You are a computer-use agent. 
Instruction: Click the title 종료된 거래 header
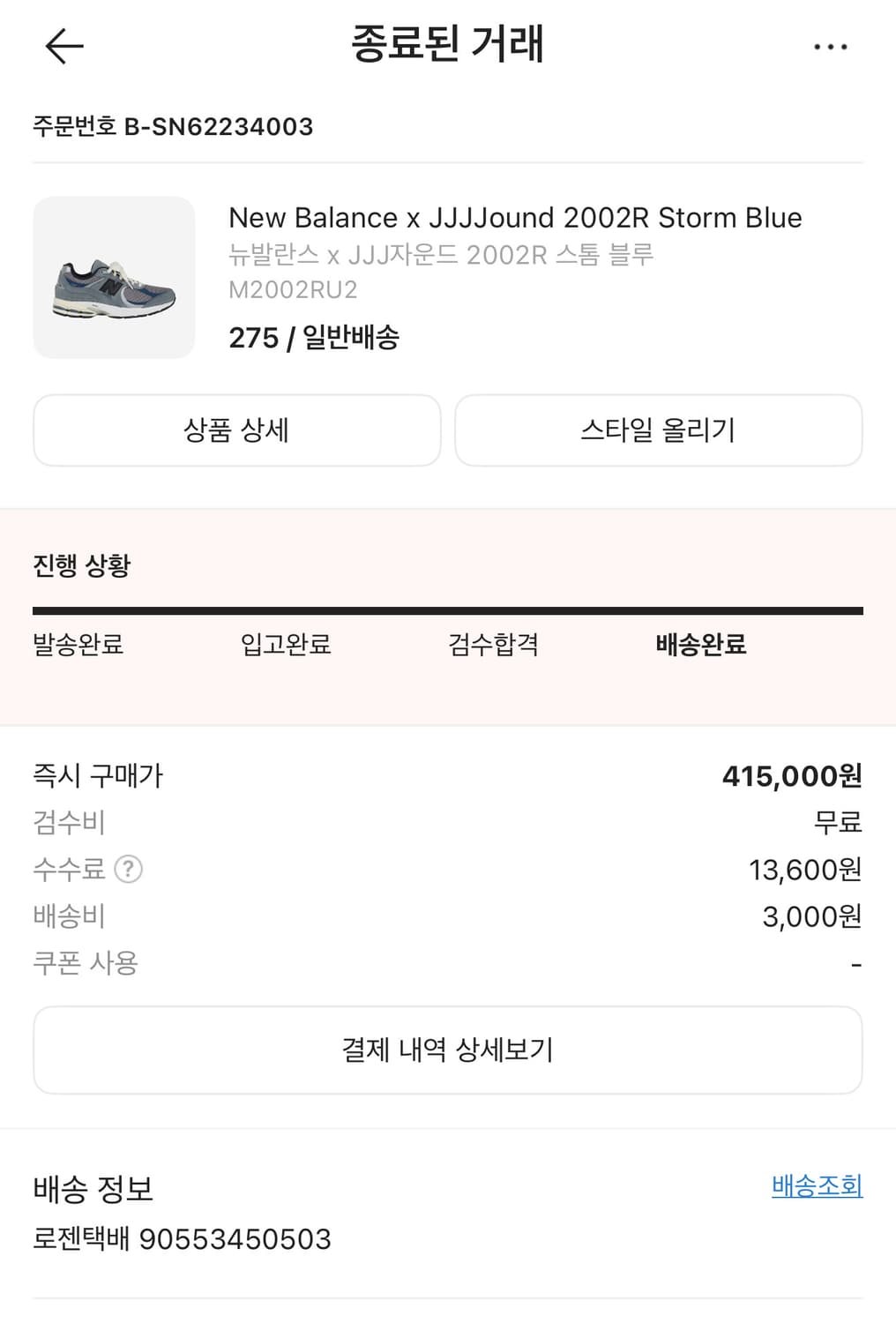coord(448,46)
